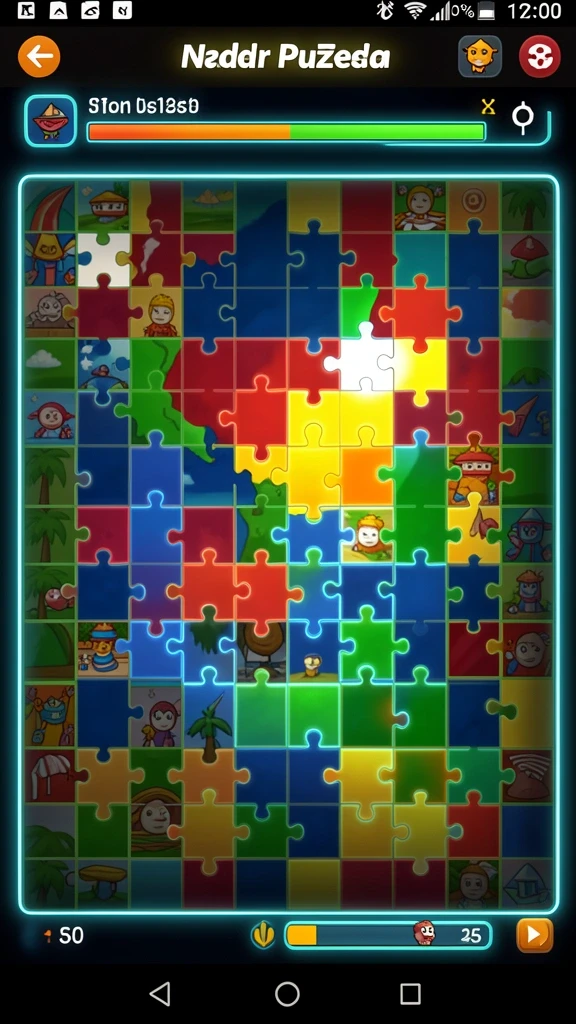The width and height of the screenshot is (576, 1024).
Task: Open the player avatar beside progress bar
Action: click(x=50, y=121)
